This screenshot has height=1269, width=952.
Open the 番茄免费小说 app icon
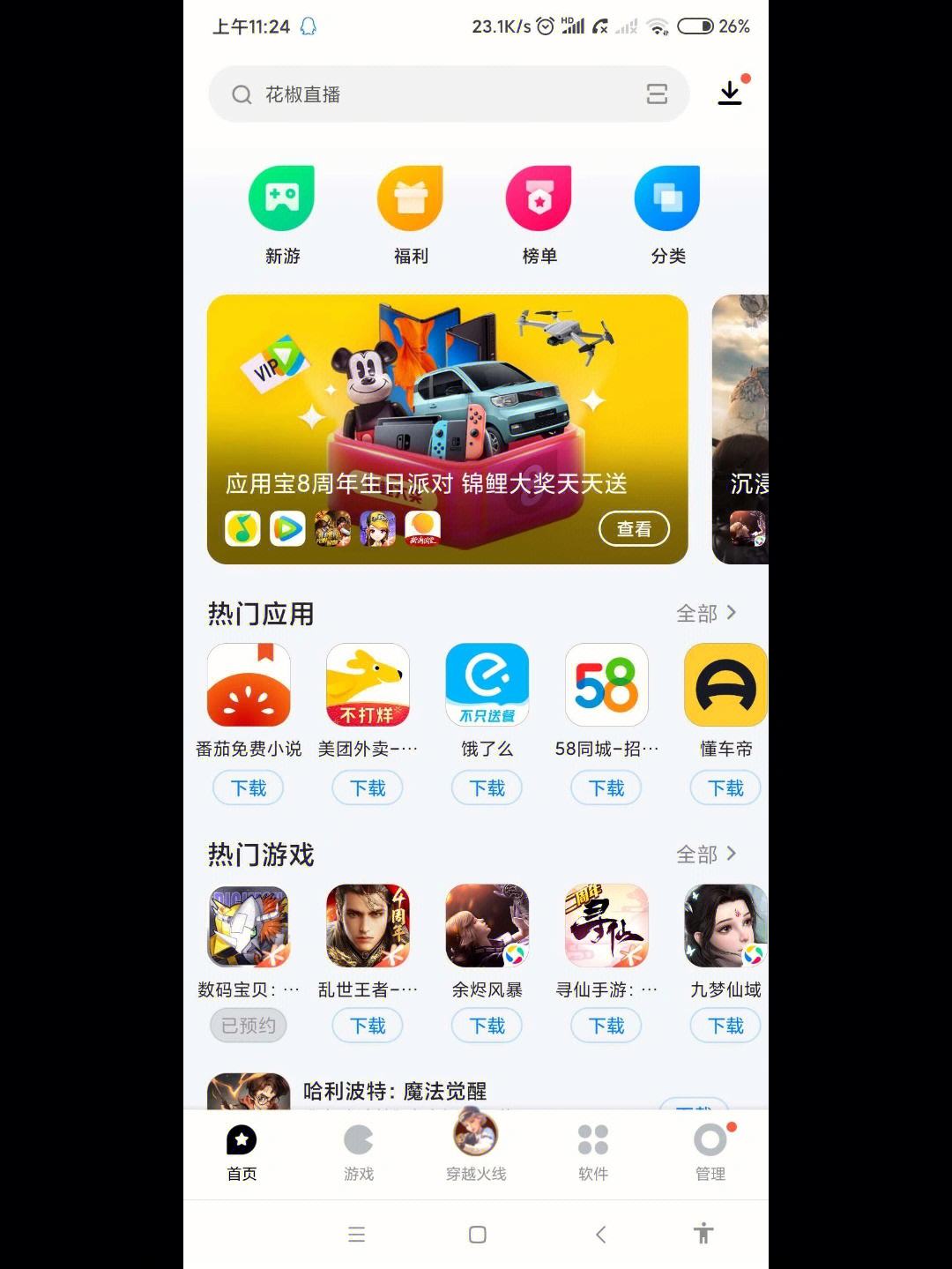(x=248, y=685)
